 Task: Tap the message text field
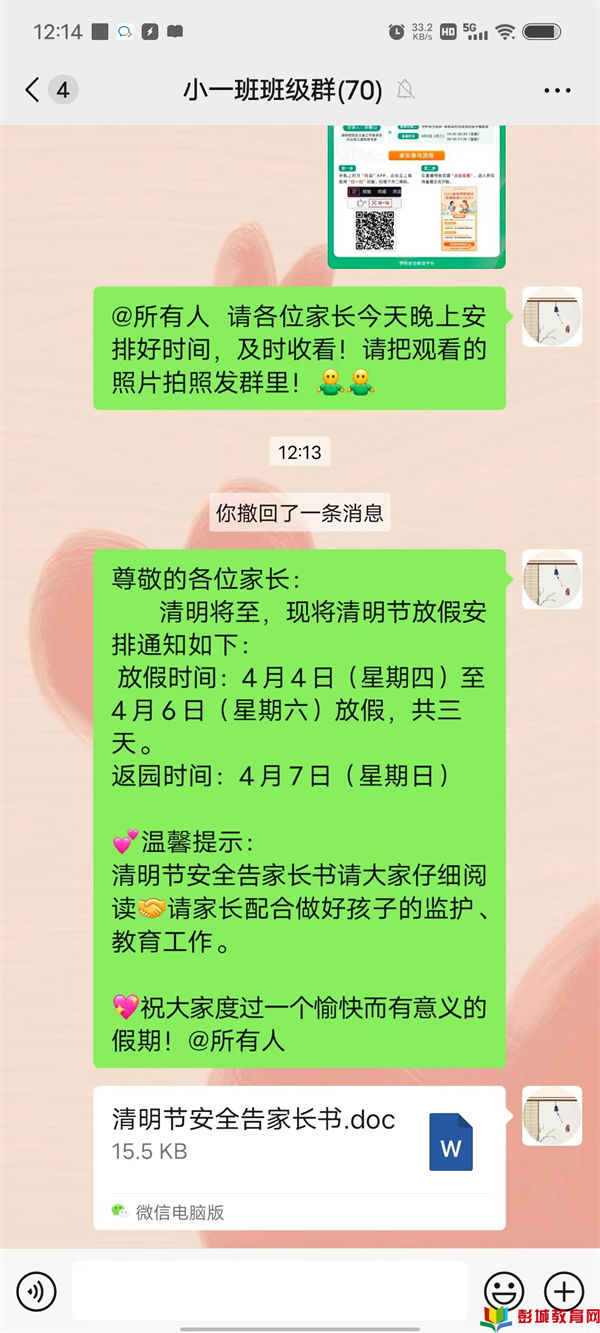tap(270, 1291)
